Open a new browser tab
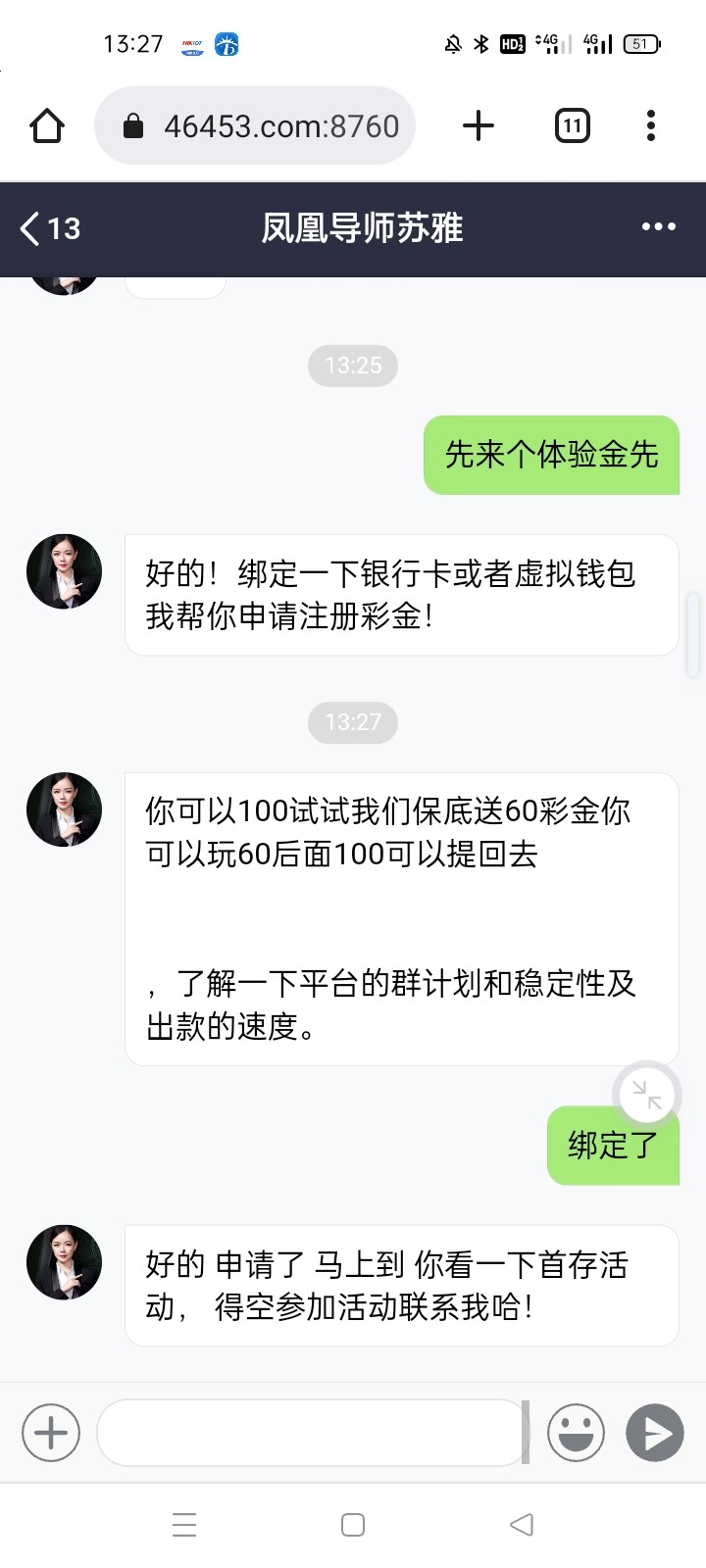The height and width of the screenshot is (1568, 706). [x=479, y=125]
